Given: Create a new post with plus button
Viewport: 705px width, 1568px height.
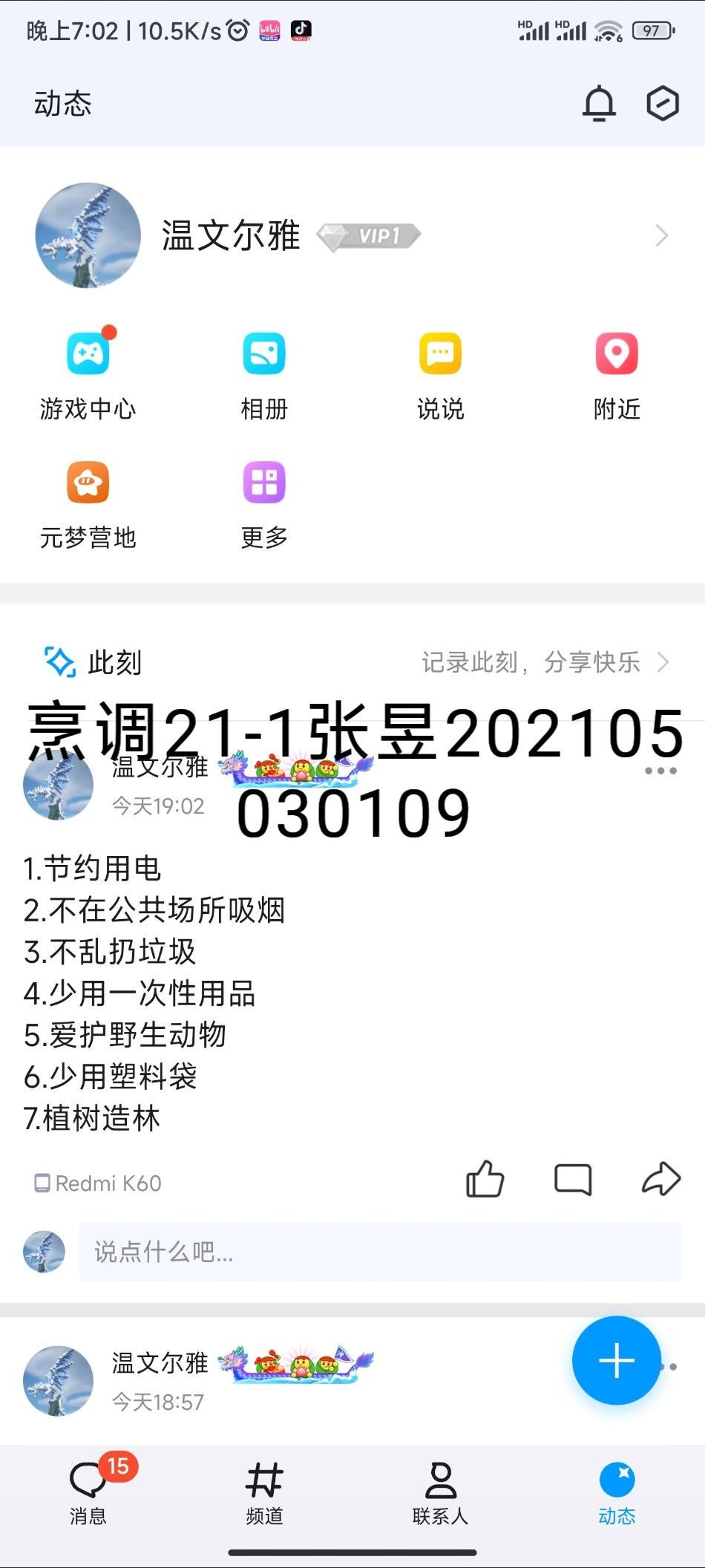Looking at the screenshot, I should (616, 1360).
